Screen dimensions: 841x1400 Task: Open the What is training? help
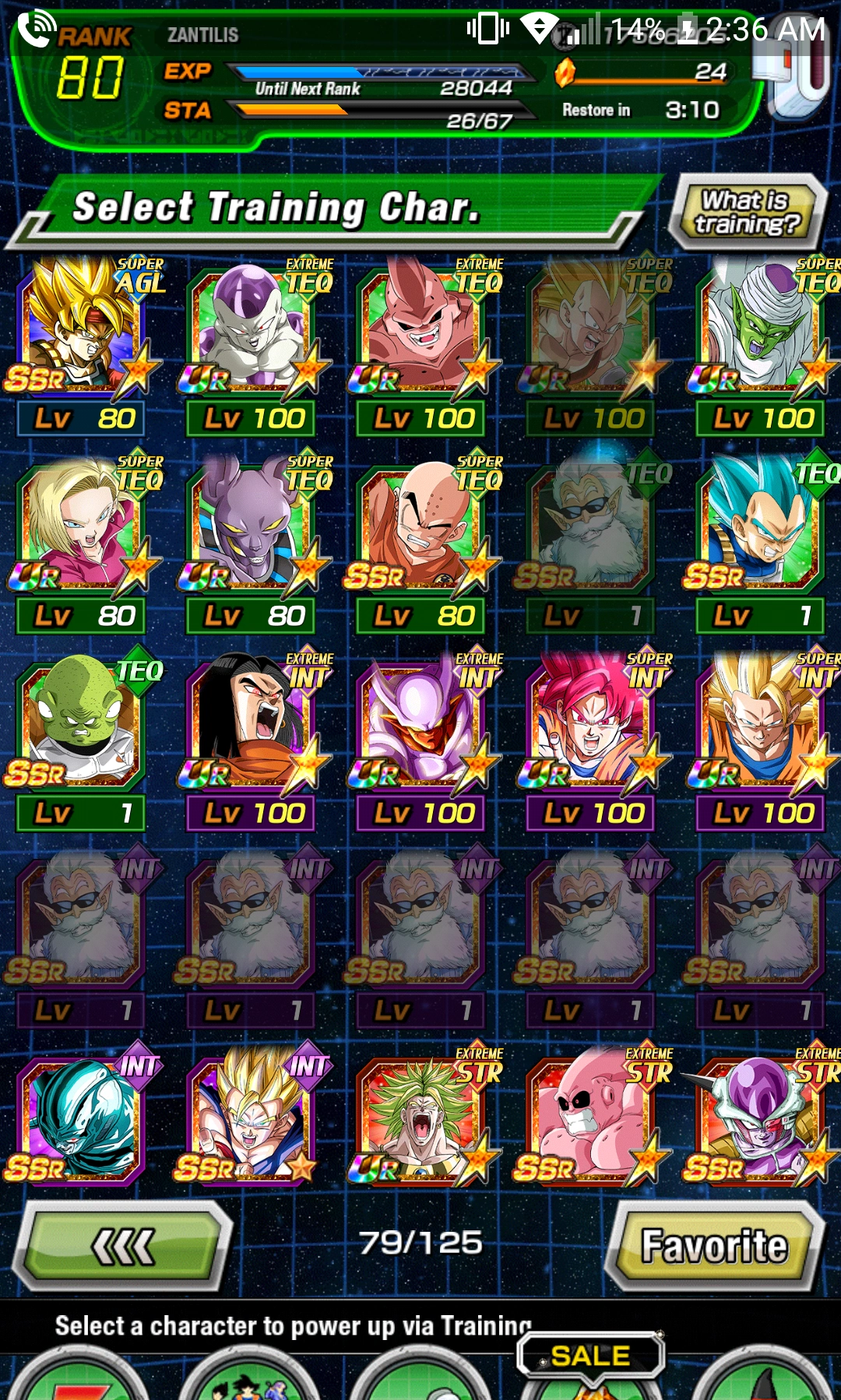tap(748, 212)
